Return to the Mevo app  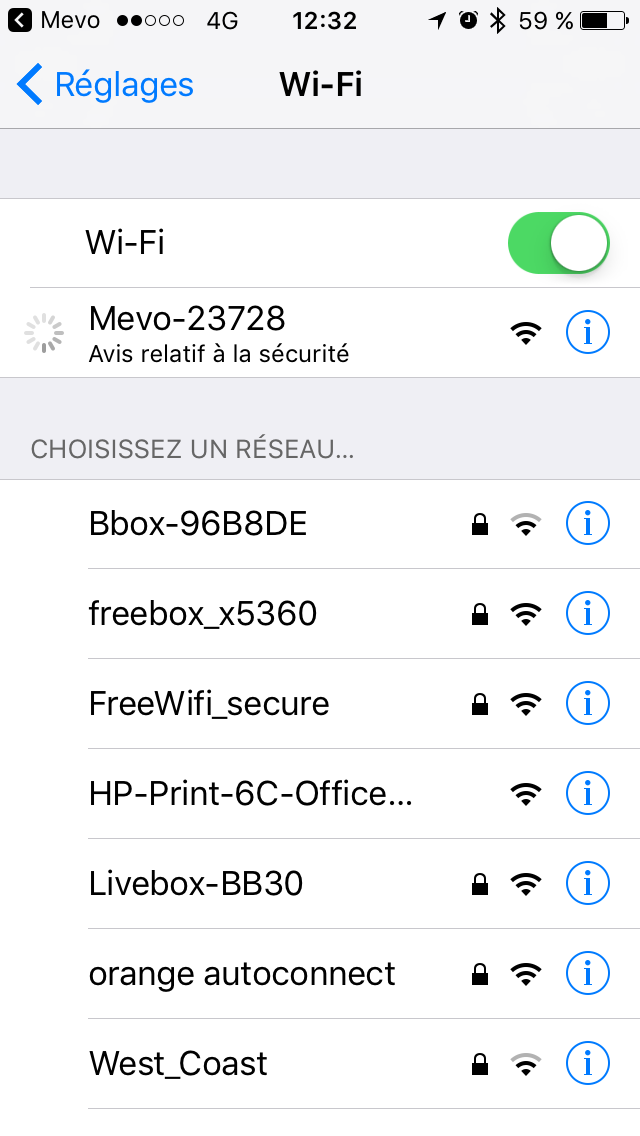pos(54,20)
